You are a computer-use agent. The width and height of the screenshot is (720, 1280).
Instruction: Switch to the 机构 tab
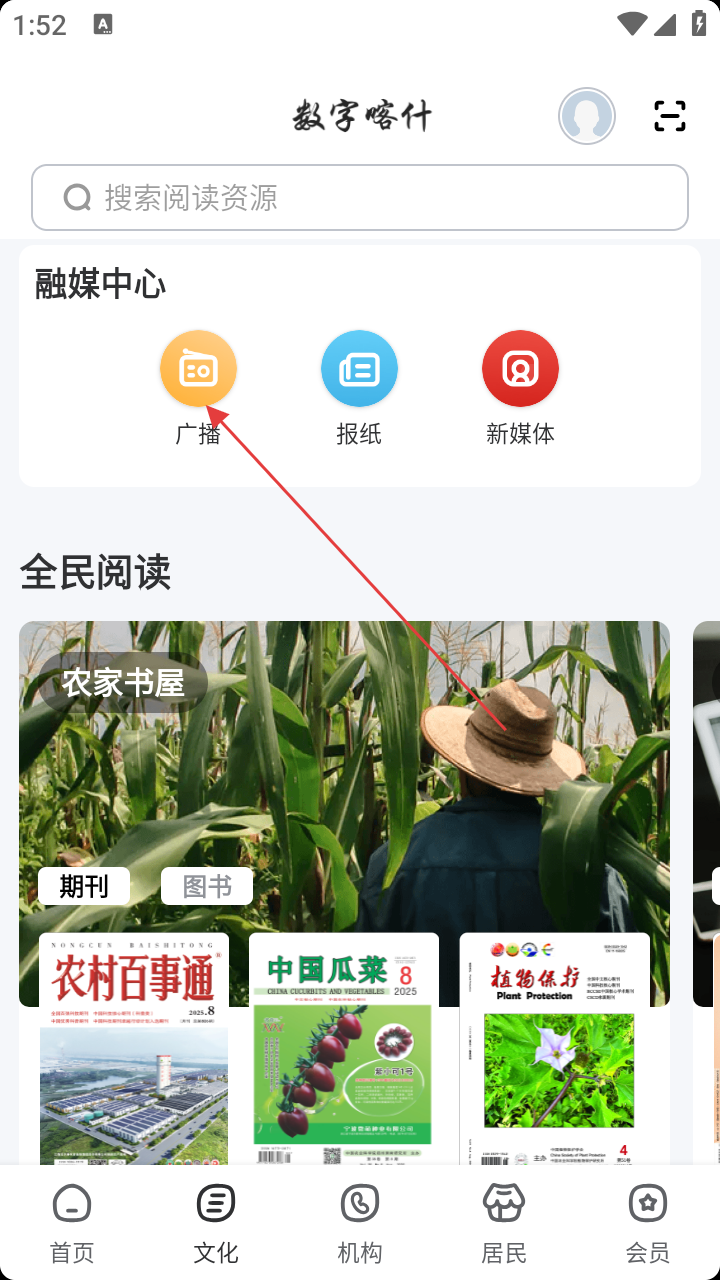click(x=360, y=1223)
